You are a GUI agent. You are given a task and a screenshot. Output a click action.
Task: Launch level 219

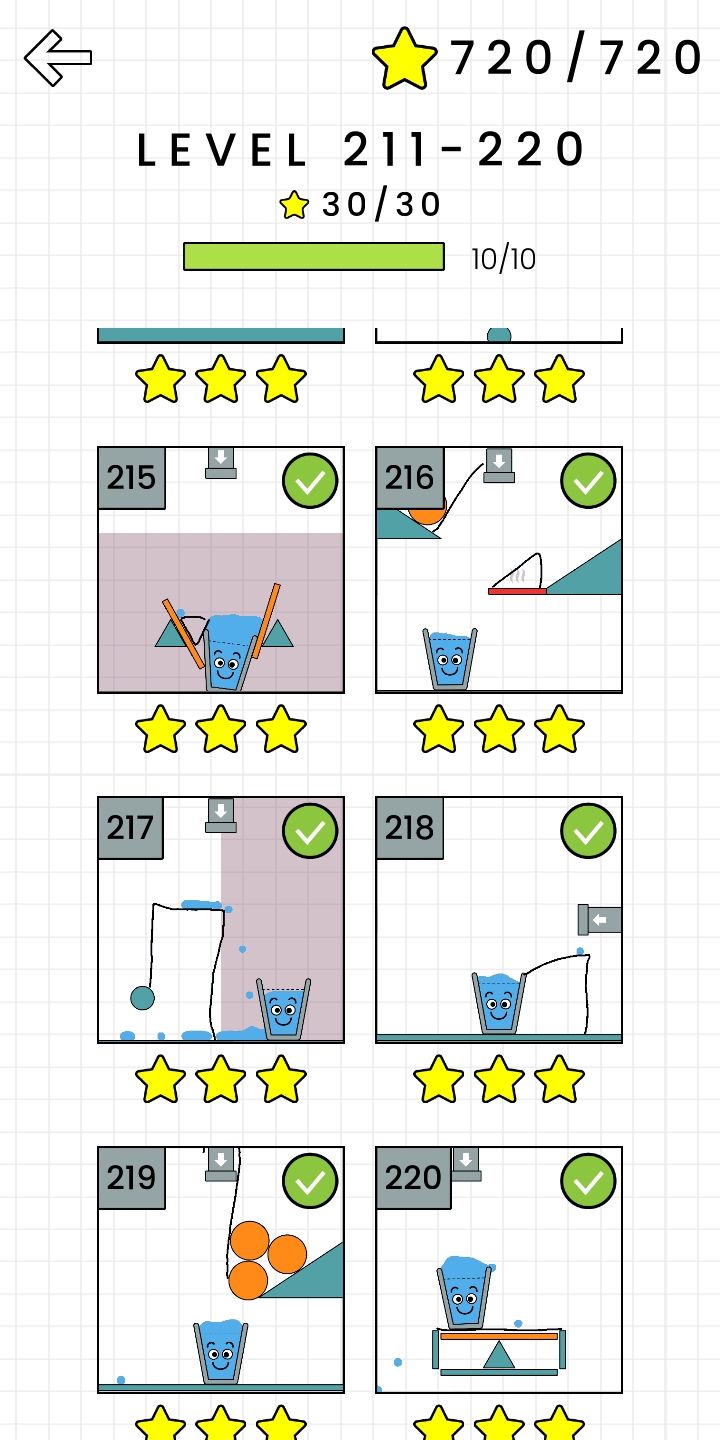221,1270
